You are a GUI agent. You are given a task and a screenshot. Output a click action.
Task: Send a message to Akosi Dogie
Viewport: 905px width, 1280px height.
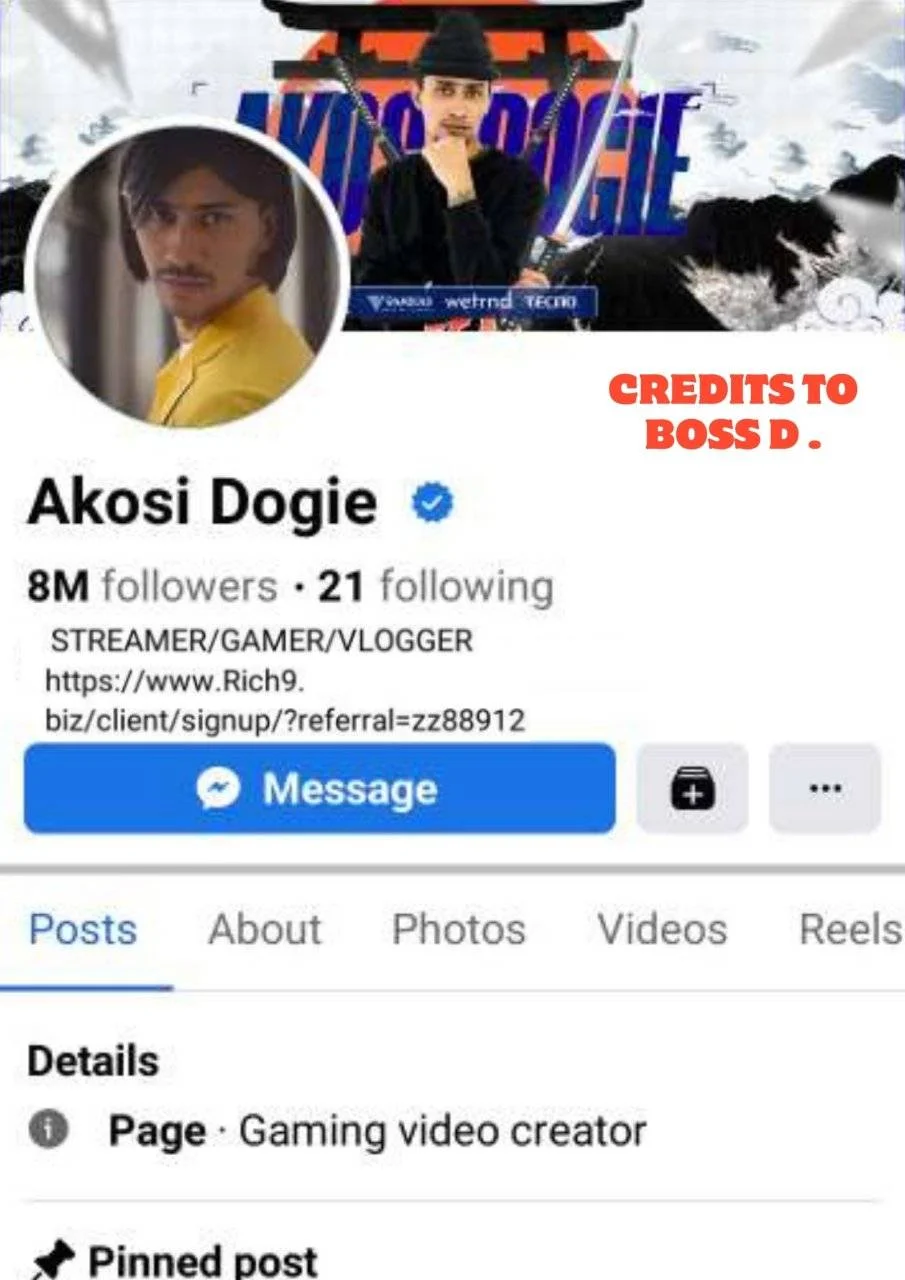coord(319,789)
